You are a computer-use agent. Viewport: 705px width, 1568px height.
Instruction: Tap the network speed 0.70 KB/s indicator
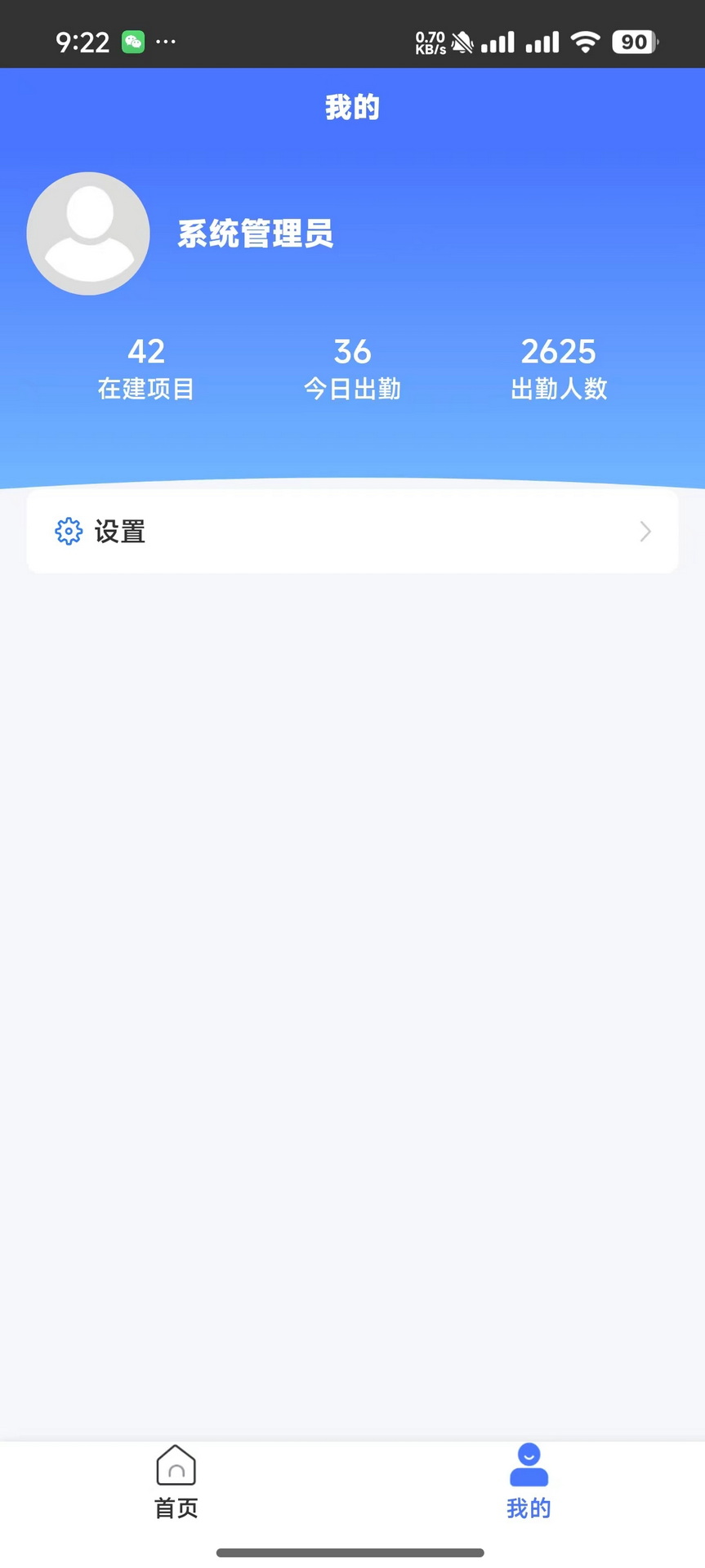coord(428,42)
